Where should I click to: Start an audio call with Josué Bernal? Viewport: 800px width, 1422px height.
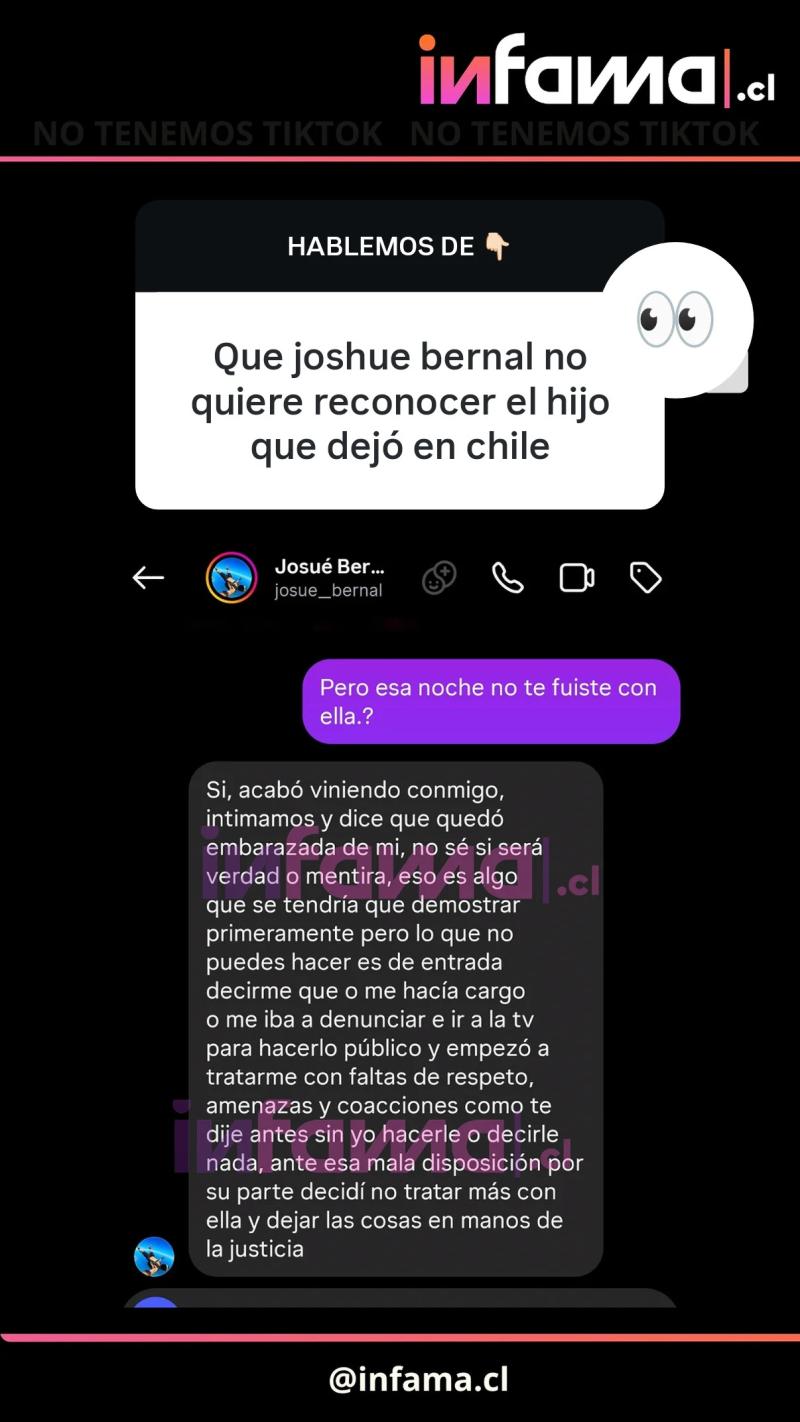coord(507,577)
